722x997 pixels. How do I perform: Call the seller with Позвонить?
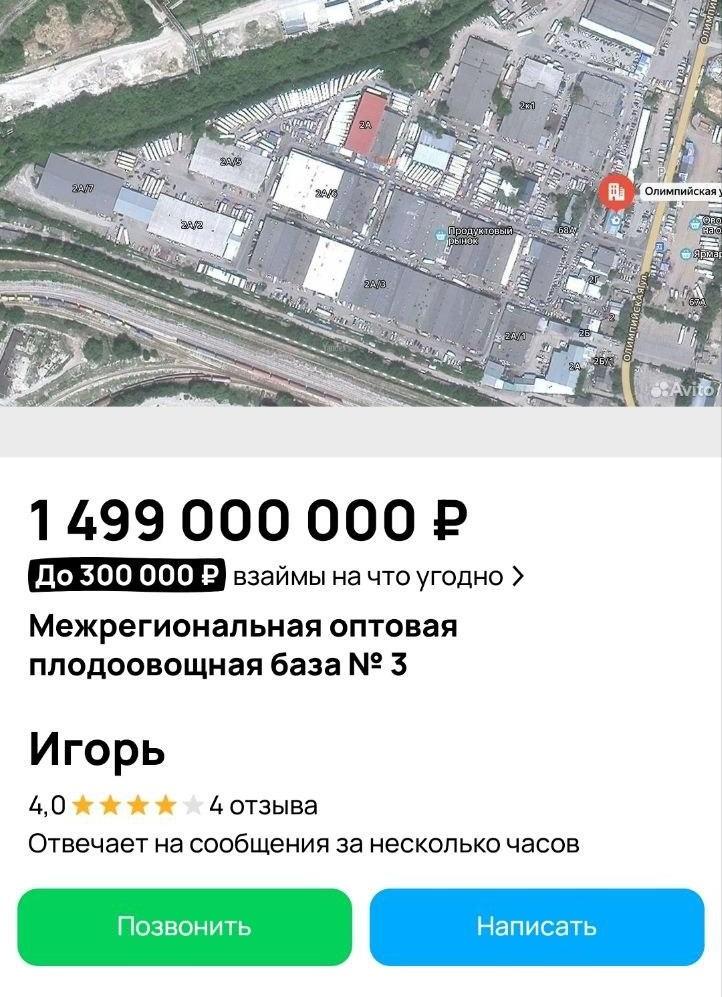(x=184, y=926)
